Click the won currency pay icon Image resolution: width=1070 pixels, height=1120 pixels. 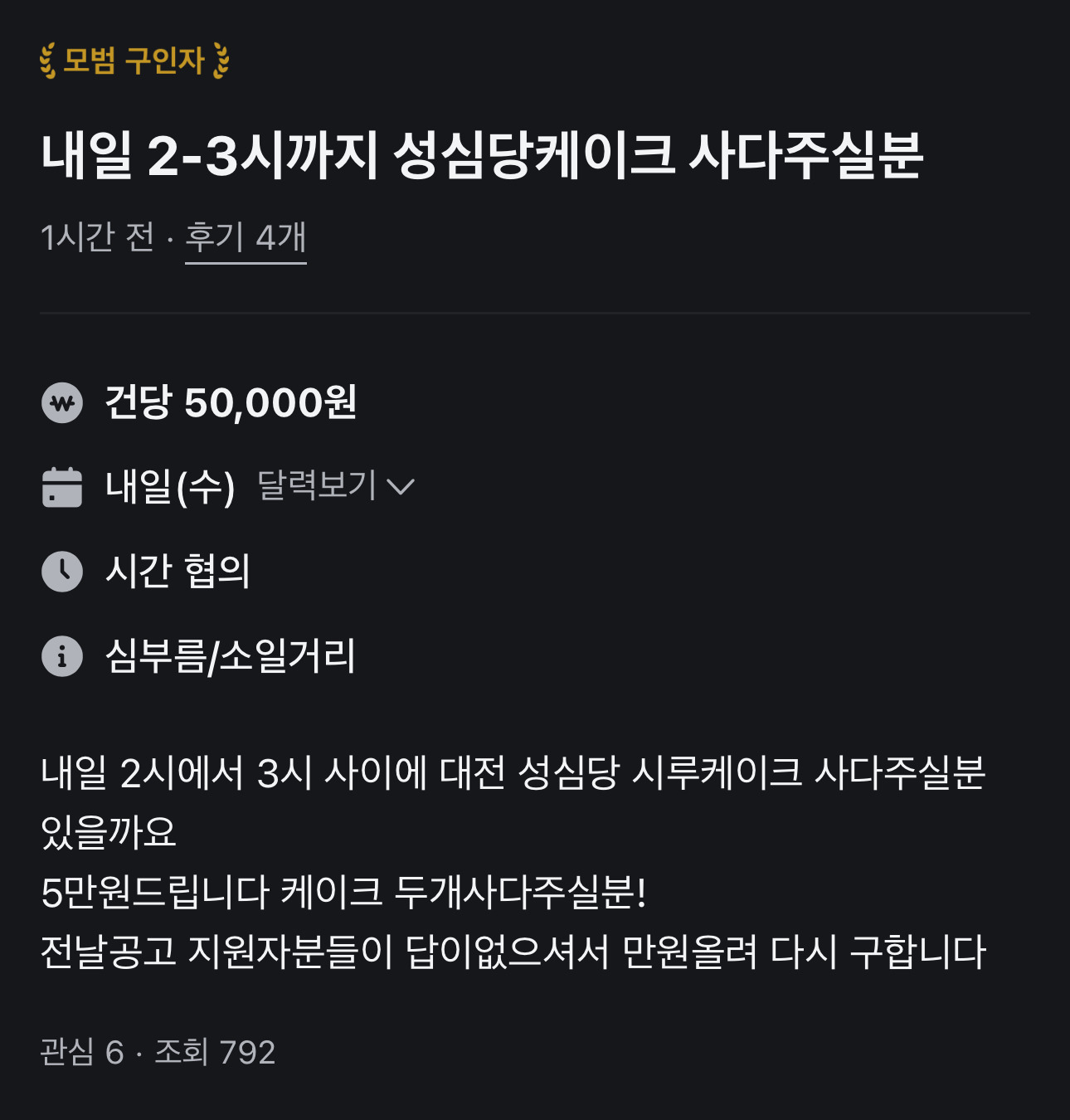click(62, 404)
